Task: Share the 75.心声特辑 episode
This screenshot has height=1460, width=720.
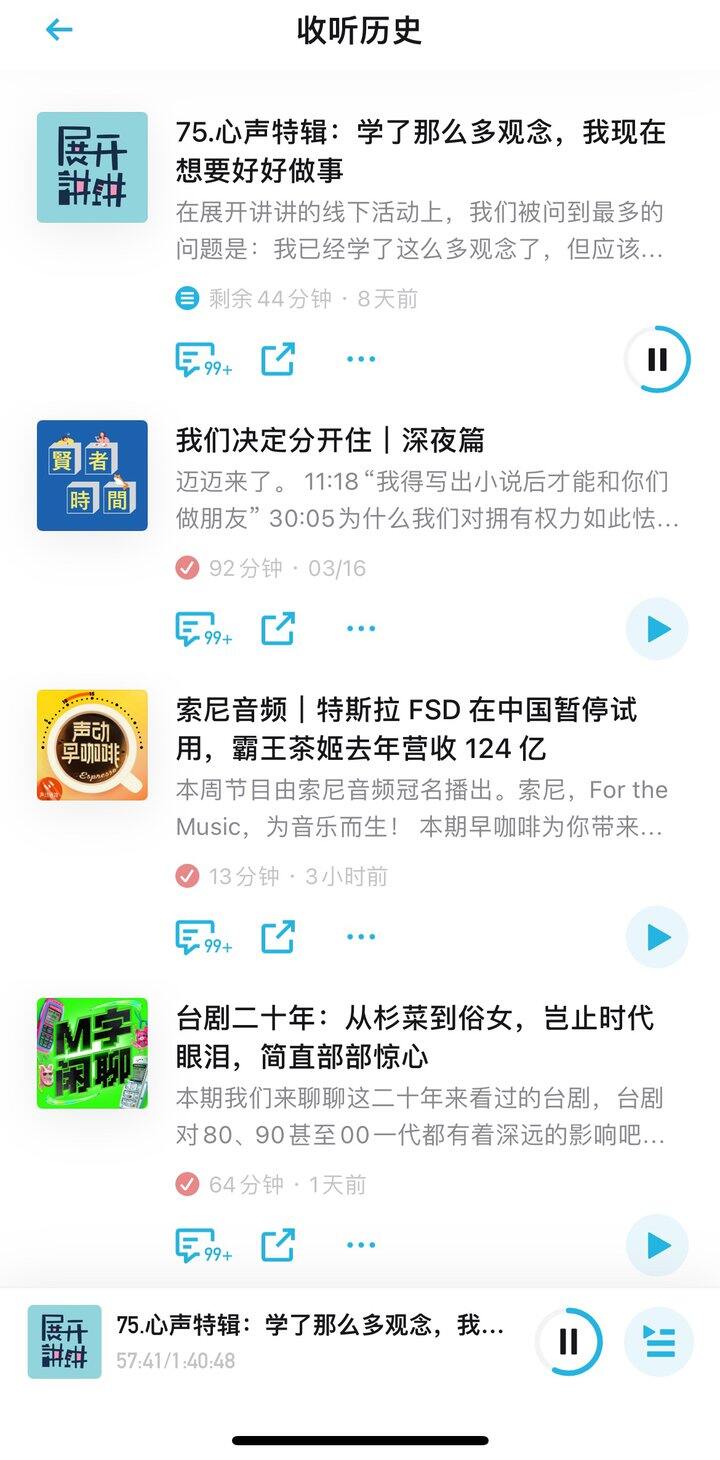Action: click(x=278, y=359)
